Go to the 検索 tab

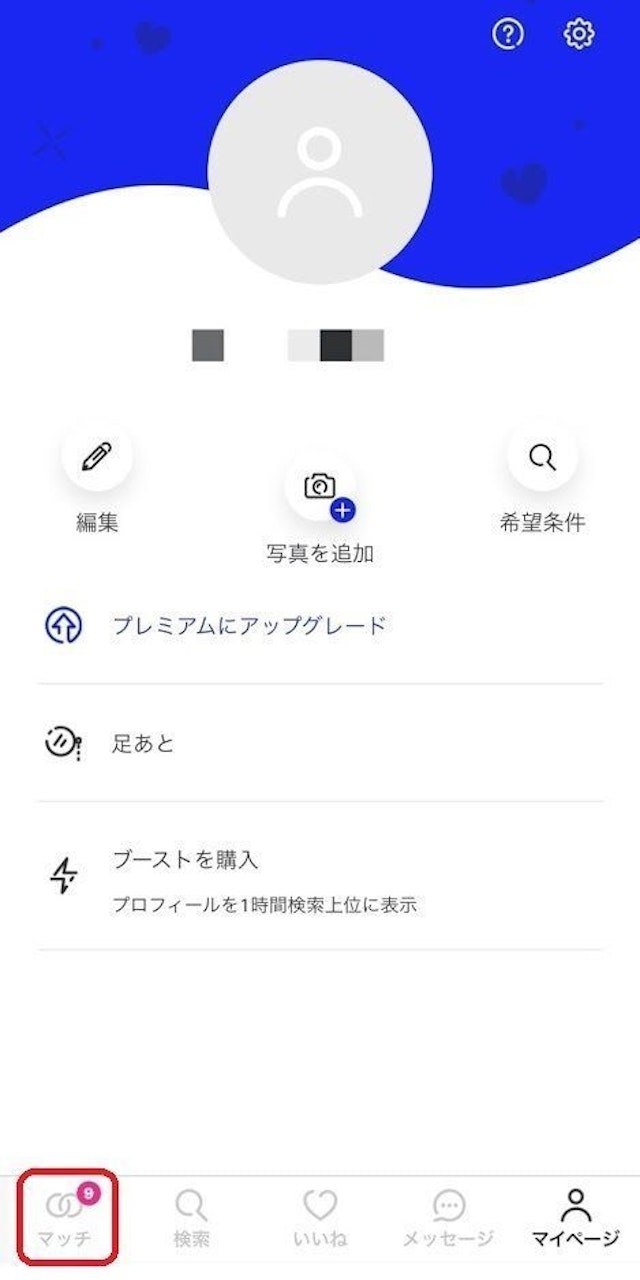coord(191,1217)
